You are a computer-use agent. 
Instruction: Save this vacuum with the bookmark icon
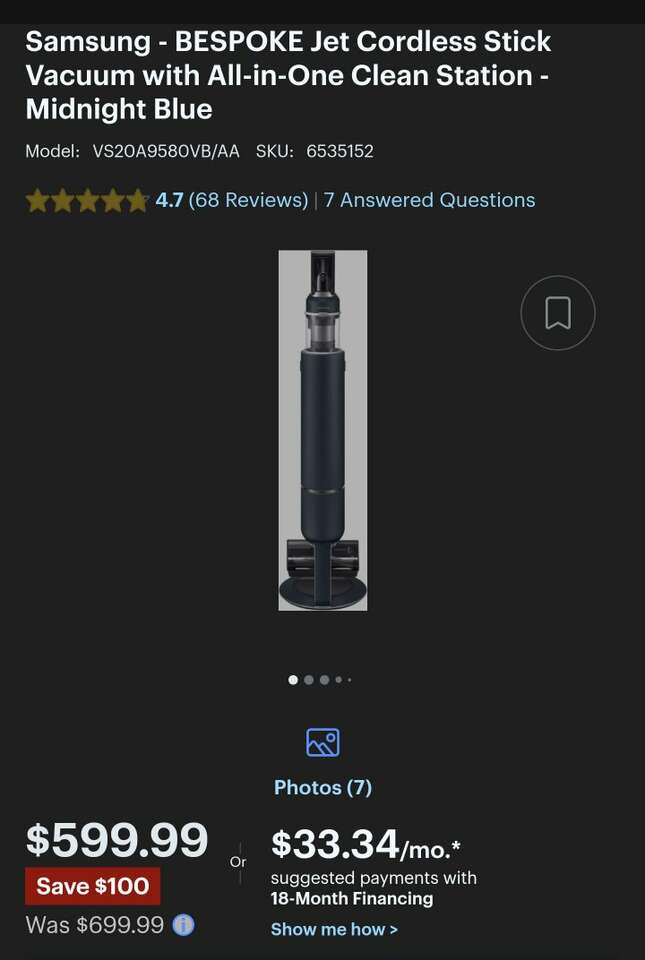[x=558, y=313]
